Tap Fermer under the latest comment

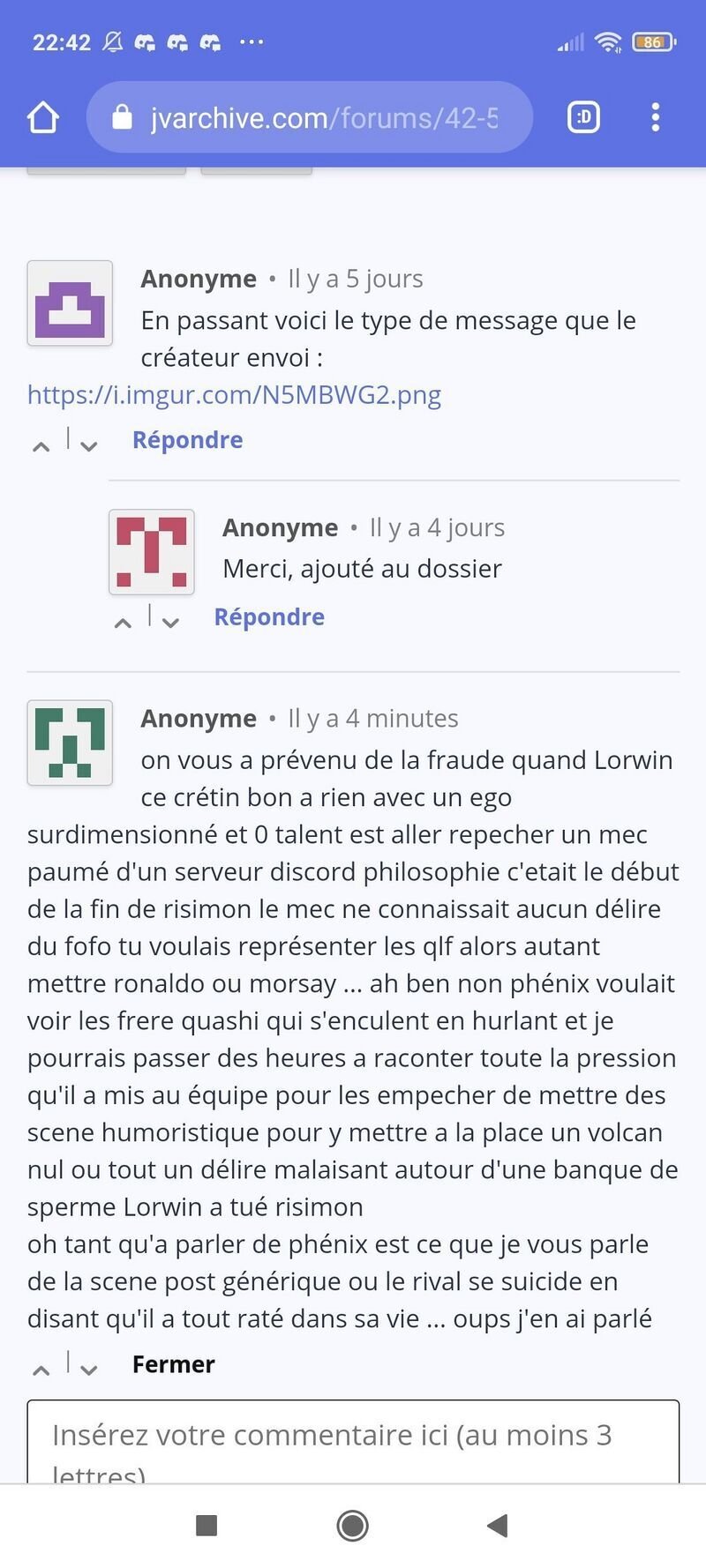174,1364
